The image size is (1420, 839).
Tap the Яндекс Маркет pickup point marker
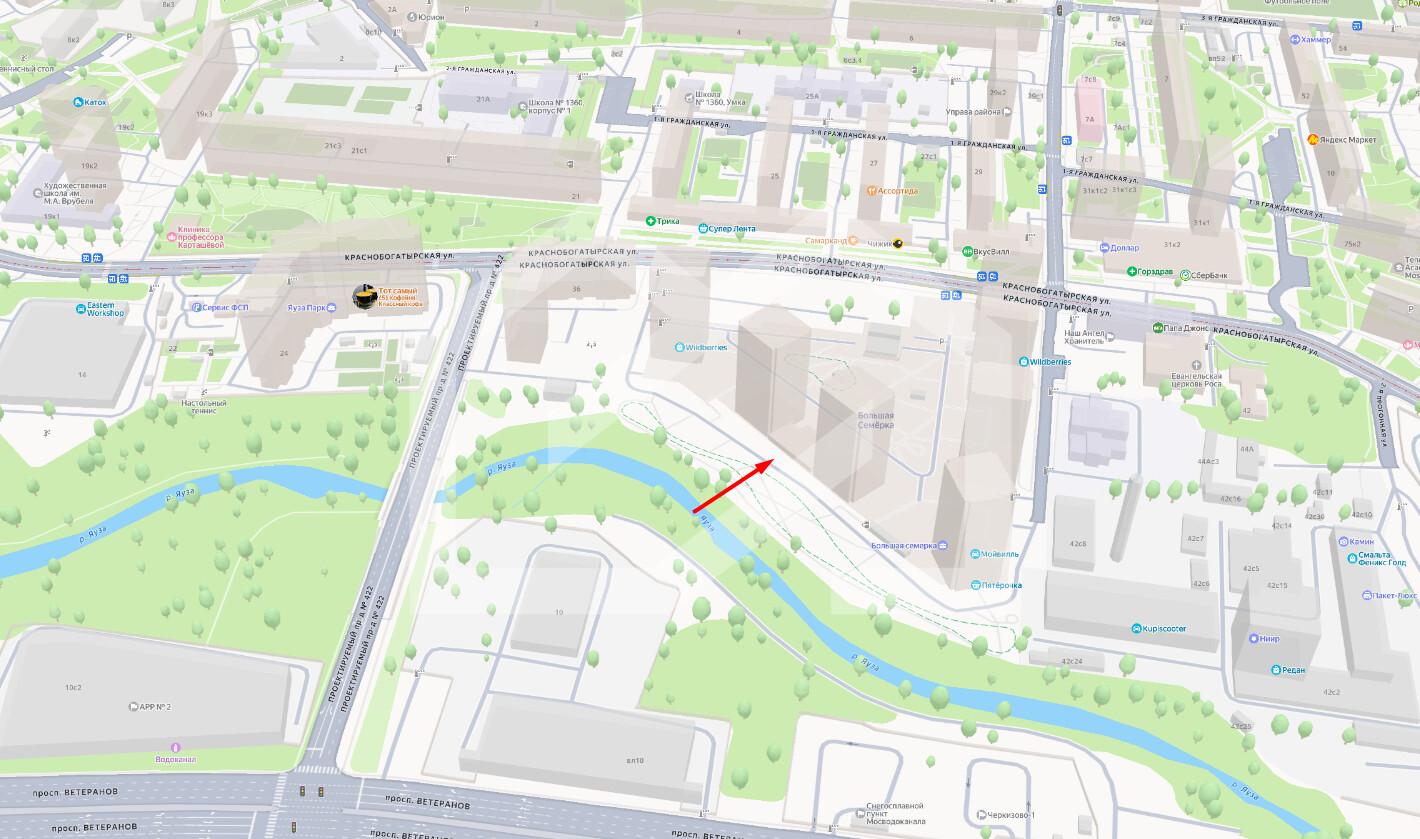[1313, 140]
